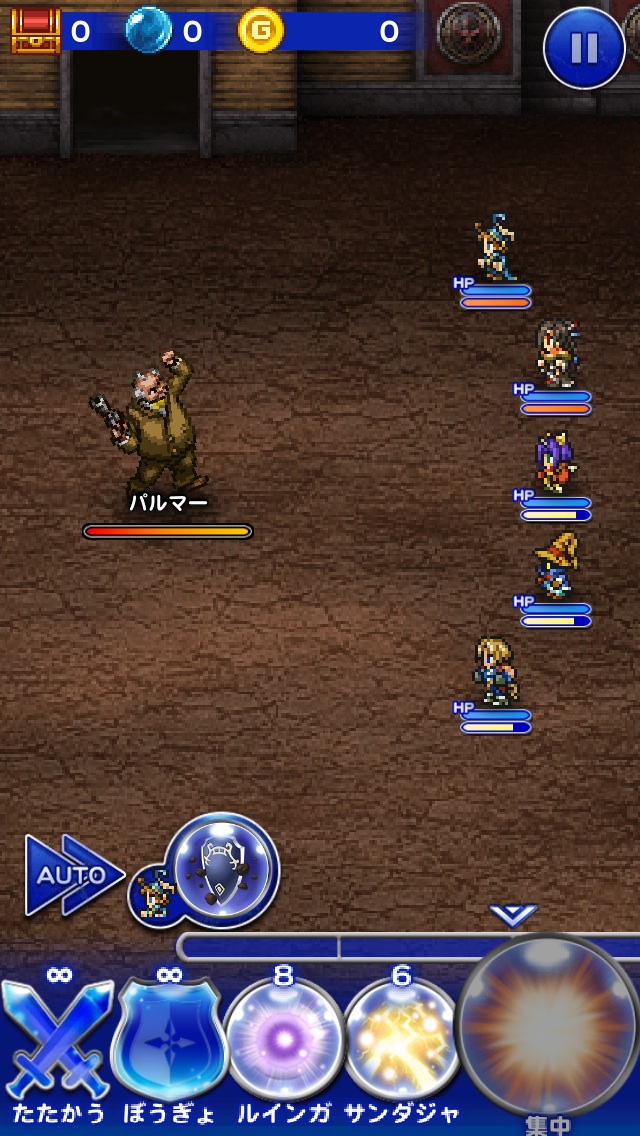
Task: Cast the サンダジャ ability
Action: [401, 1042]
